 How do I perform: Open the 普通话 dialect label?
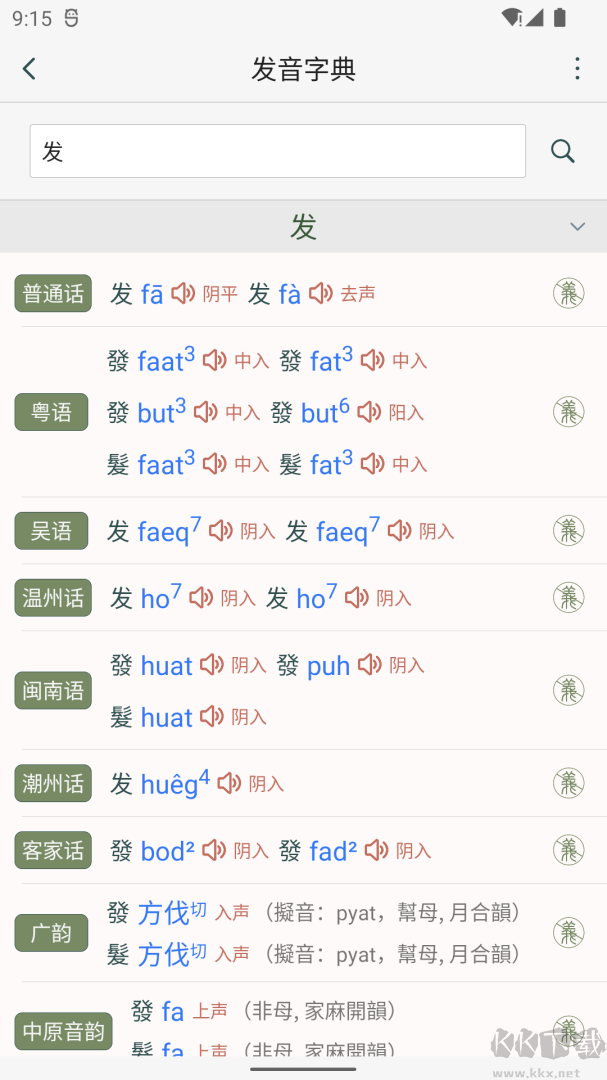(x=53, y=293)
